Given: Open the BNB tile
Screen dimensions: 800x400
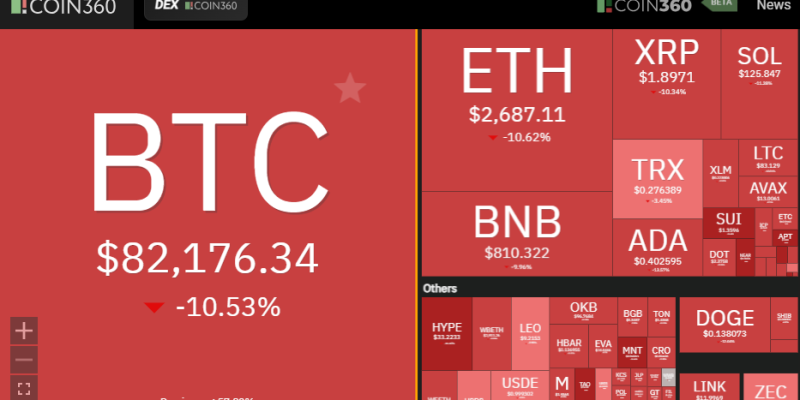Looking at the screenshot, I should tap(516, 233).
